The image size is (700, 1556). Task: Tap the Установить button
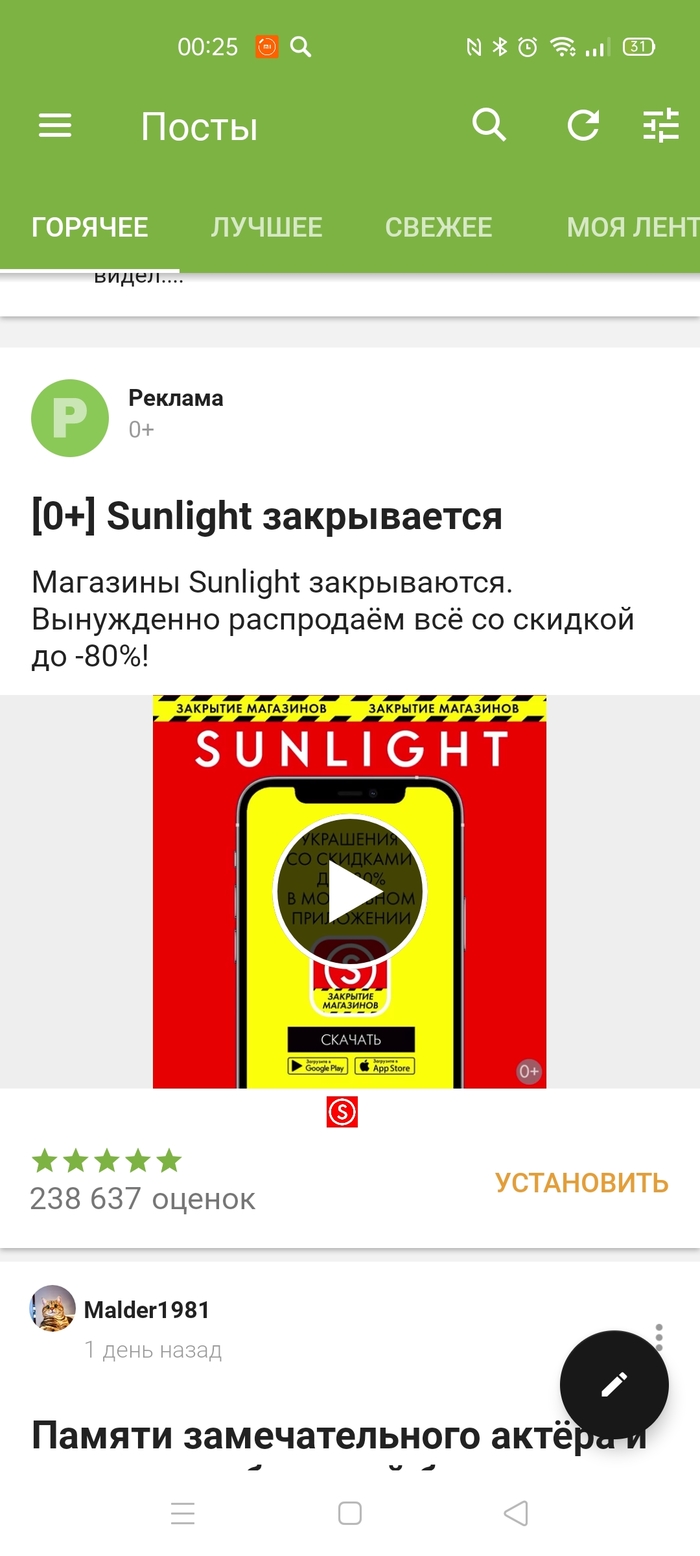(x=581, y=1183)
